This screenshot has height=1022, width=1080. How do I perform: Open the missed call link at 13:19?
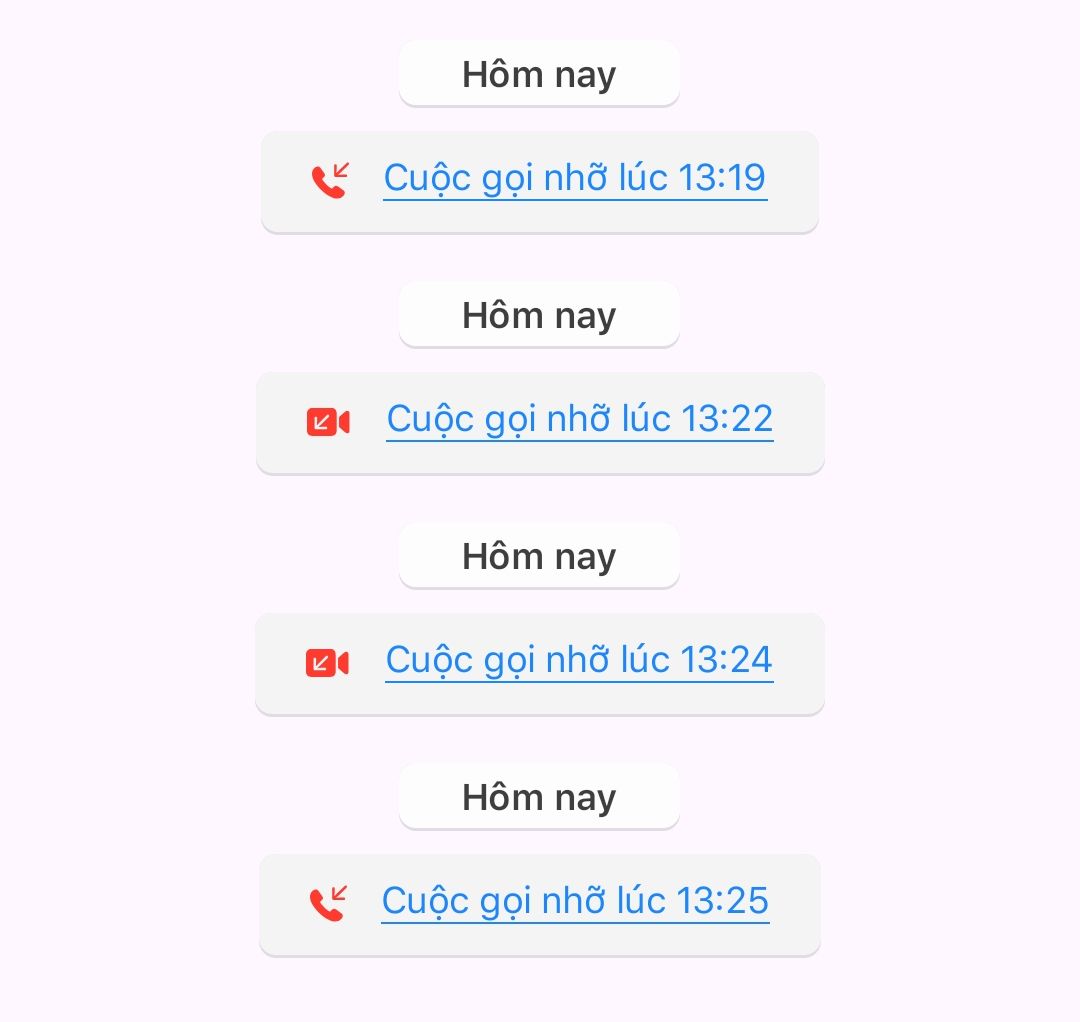(575, 179)
